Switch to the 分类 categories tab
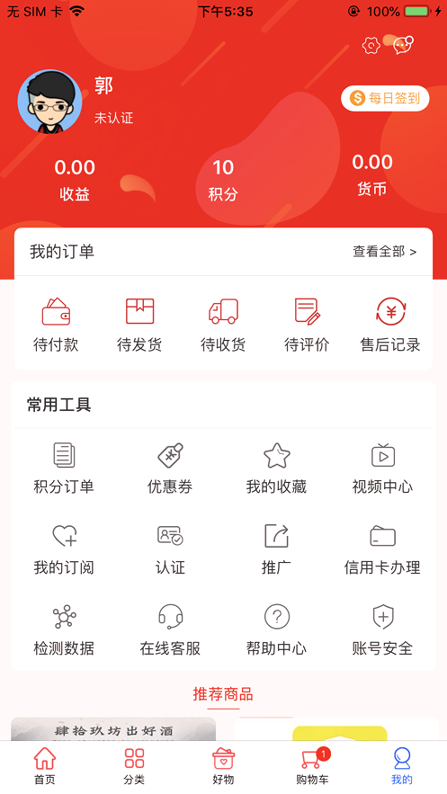Screen dimensions: 447x794 click(x=134, y=766)
